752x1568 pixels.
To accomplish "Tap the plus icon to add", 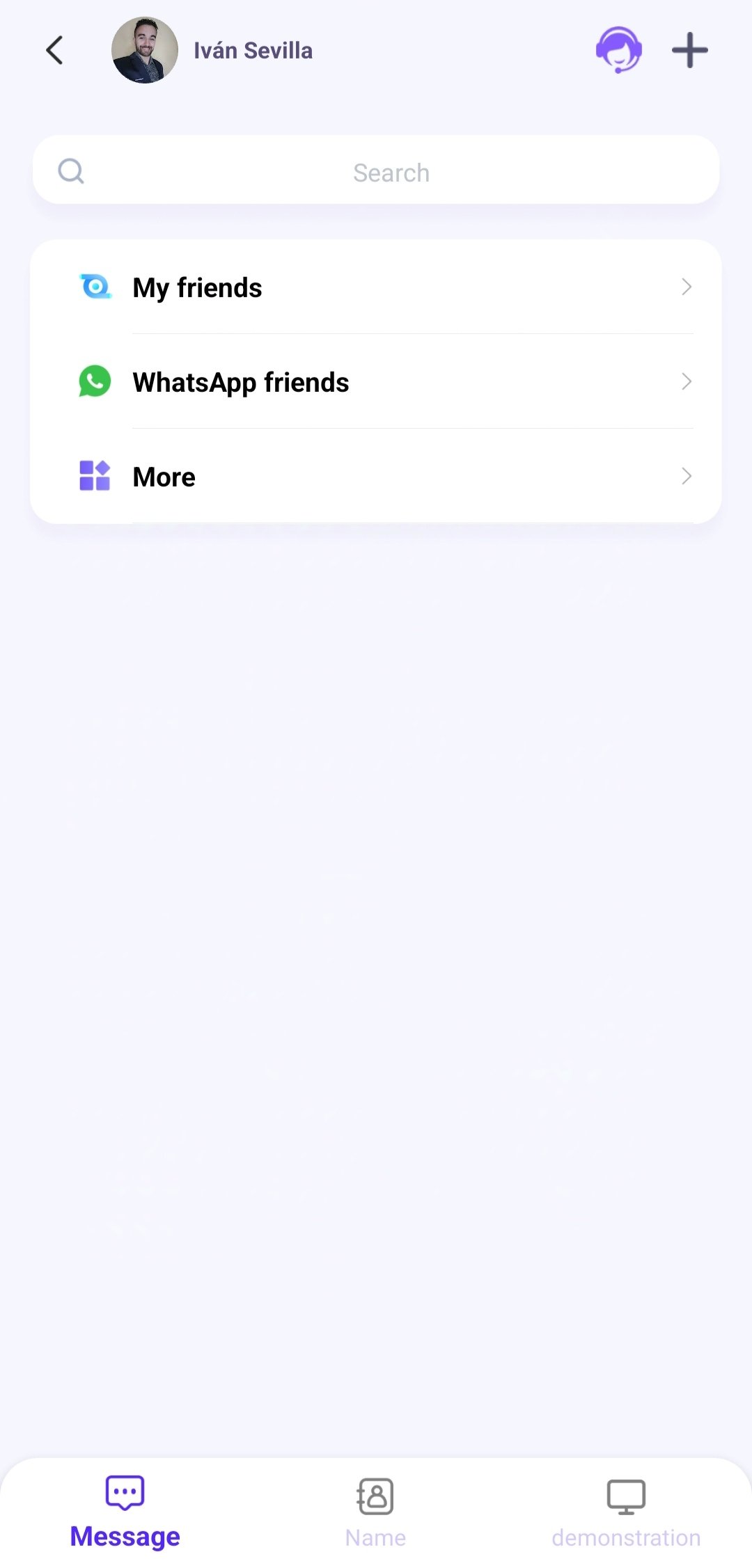I will 689,50.
